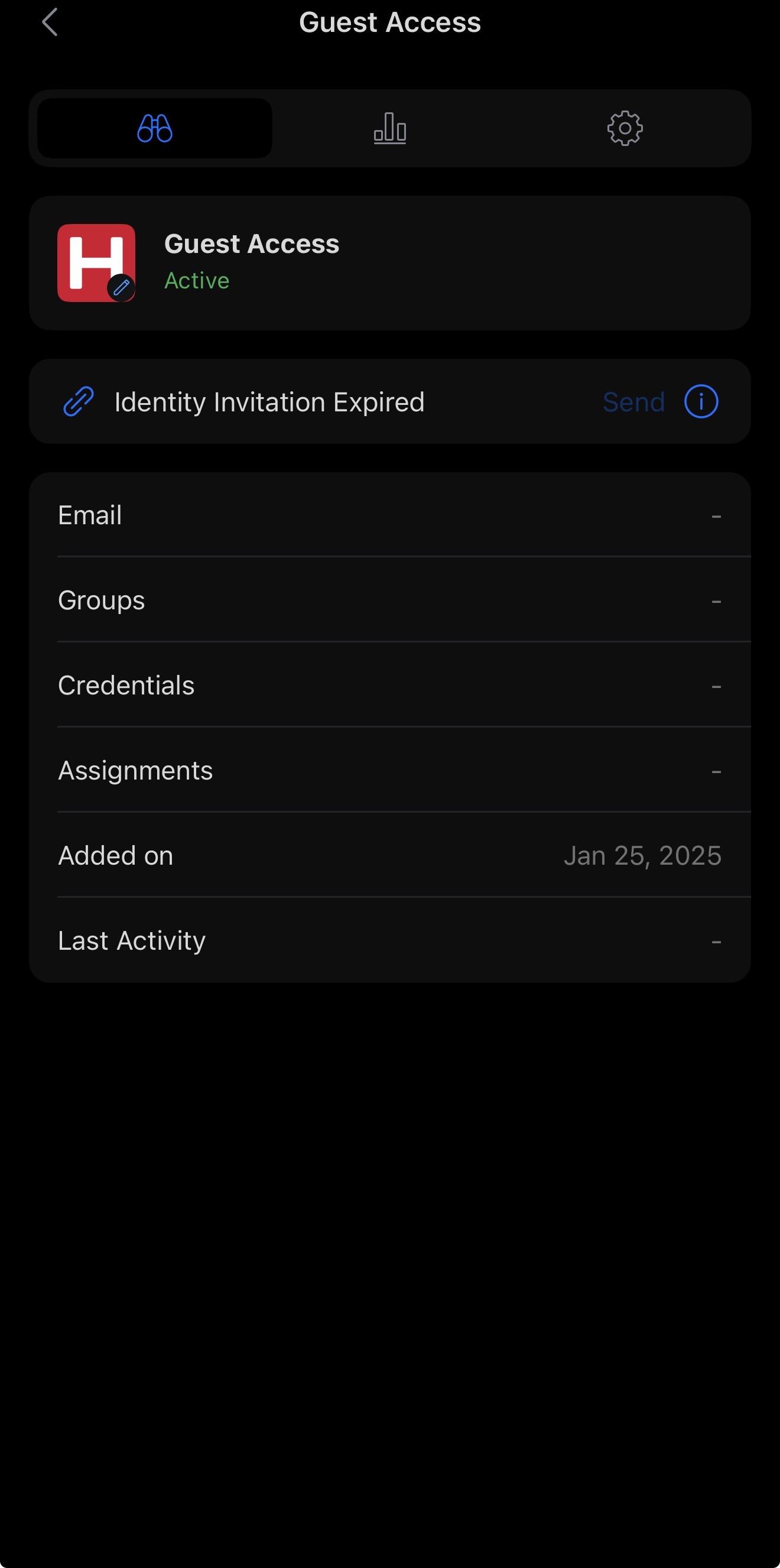Open the Email detail row

pos(390,514)
